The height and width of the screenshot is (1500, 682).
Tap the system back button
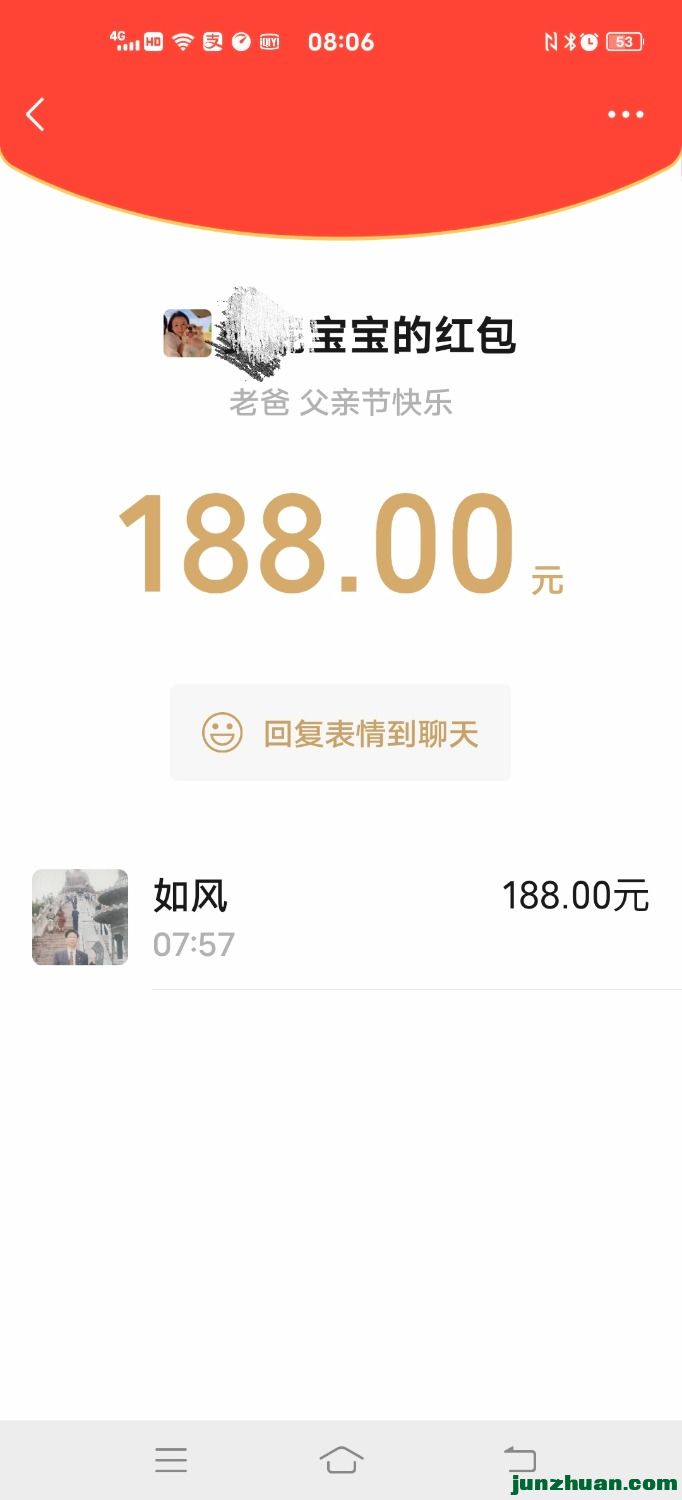(x=520, y=1460)
